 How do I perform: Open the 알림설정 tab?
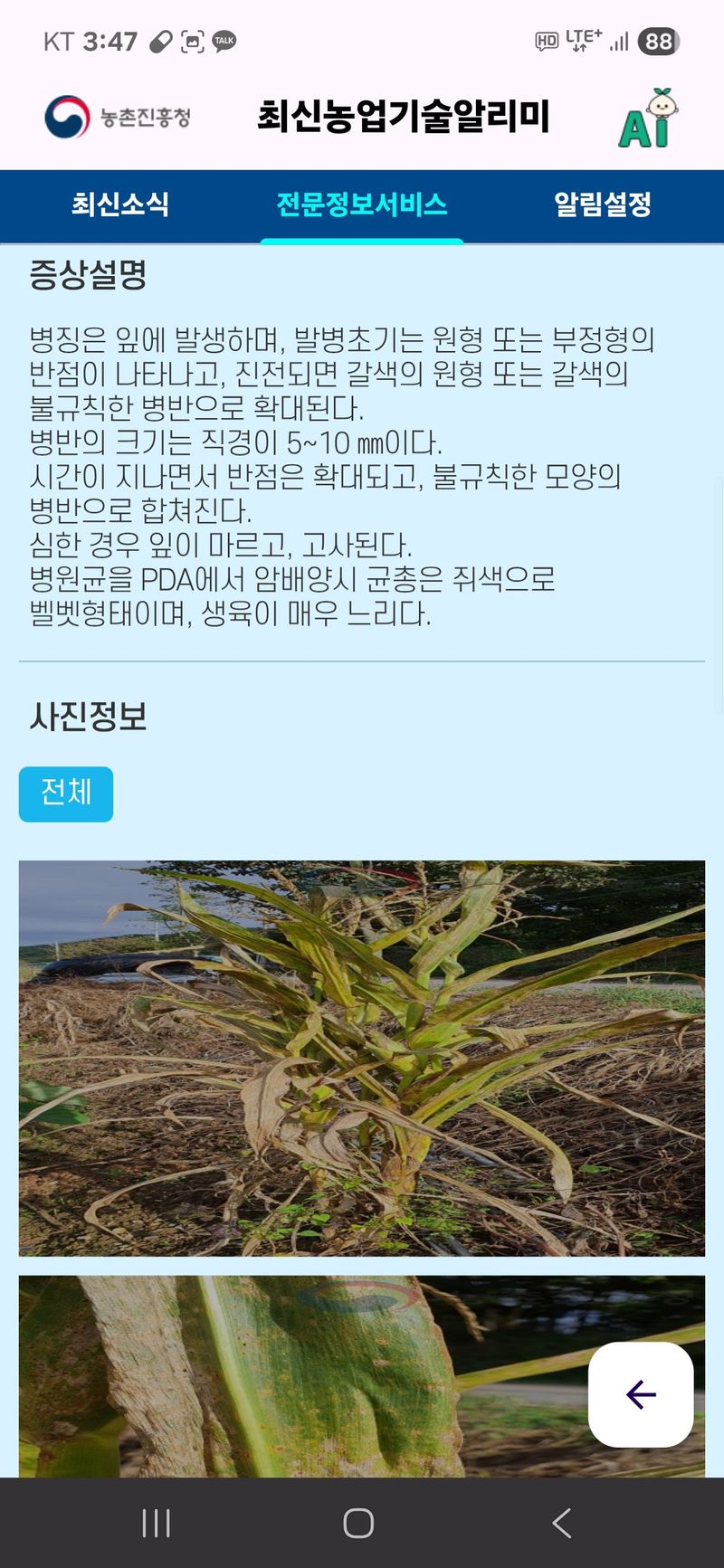(603, 204)
